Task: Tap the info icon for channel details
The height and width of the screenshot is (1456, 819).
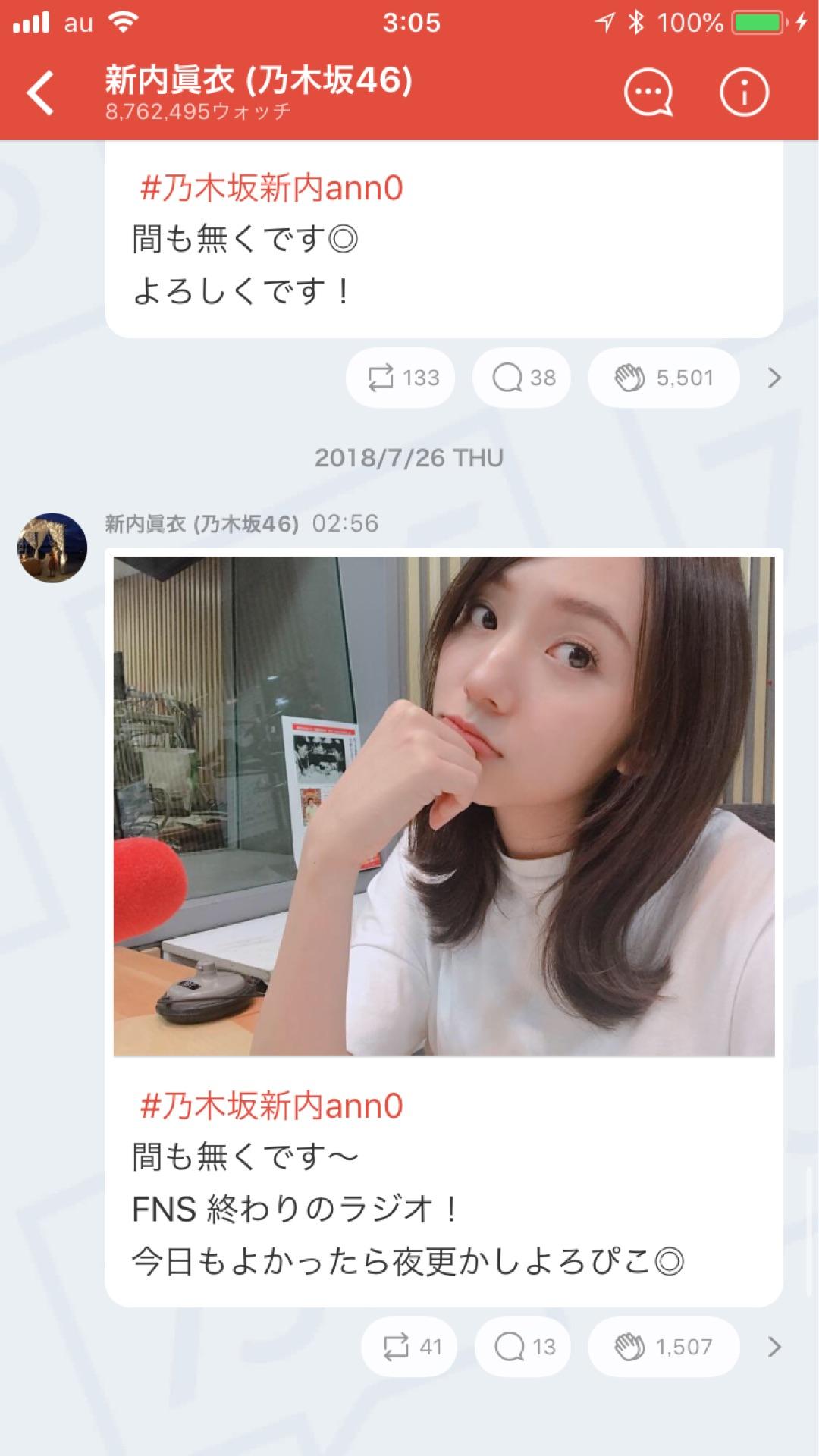Action: click(745, 93)
